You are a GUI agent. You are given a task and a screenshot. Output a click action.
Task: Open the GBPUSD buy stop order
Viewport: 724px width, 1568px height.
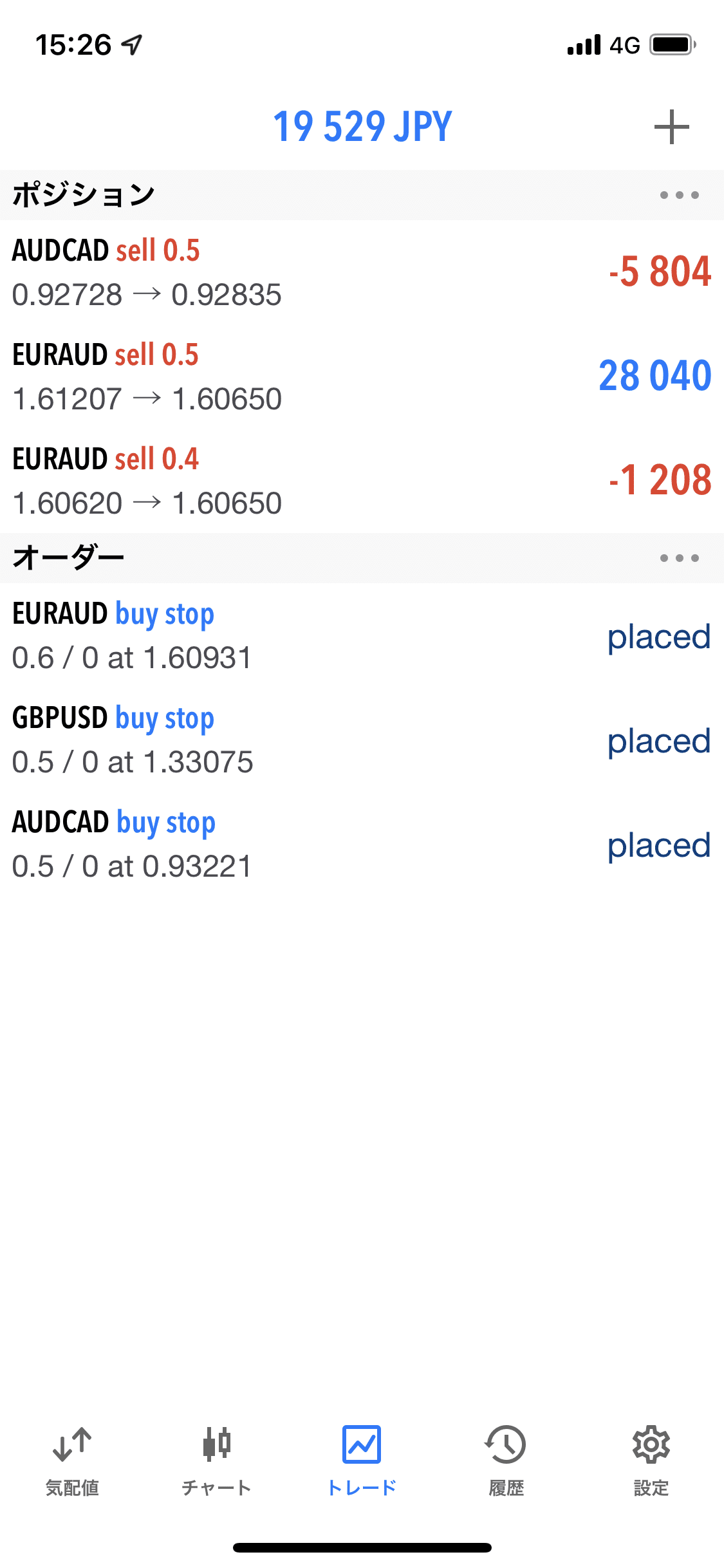point(362,740)
